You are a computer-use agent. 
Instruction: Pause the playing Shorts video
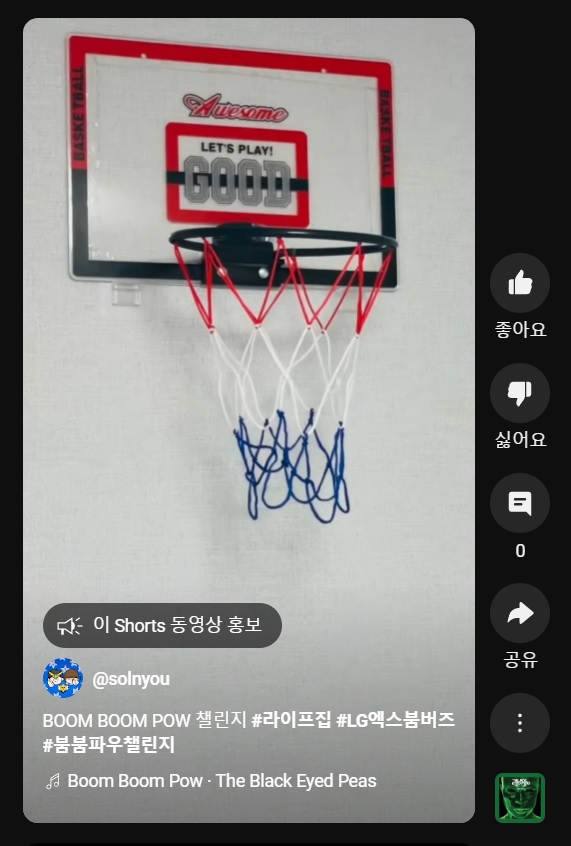click(x=249, y=324)
